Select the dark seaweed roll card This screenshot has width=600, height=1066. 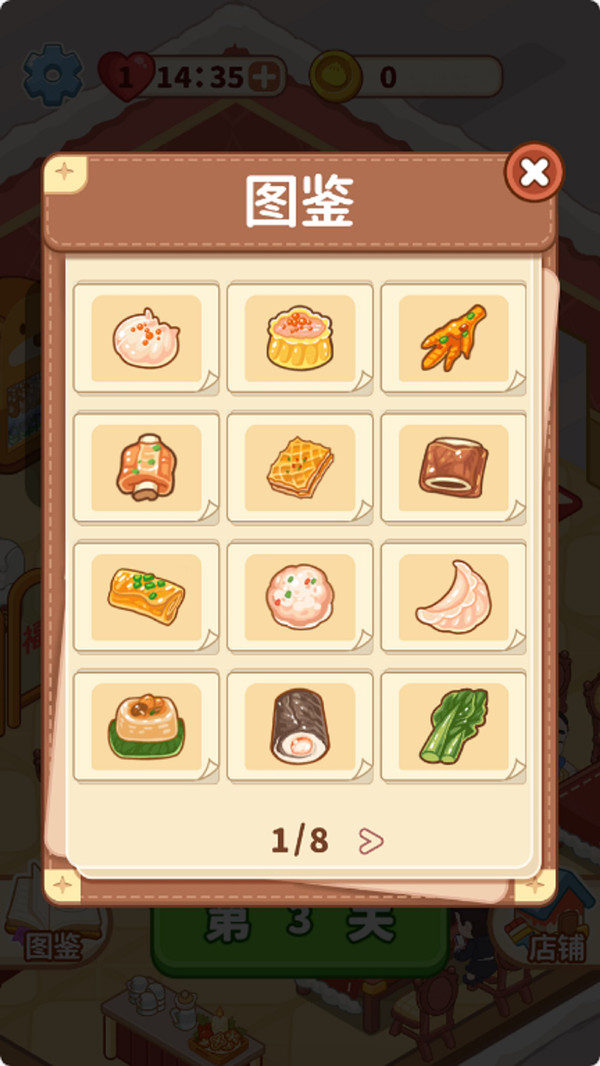click(x=299, y=726)
